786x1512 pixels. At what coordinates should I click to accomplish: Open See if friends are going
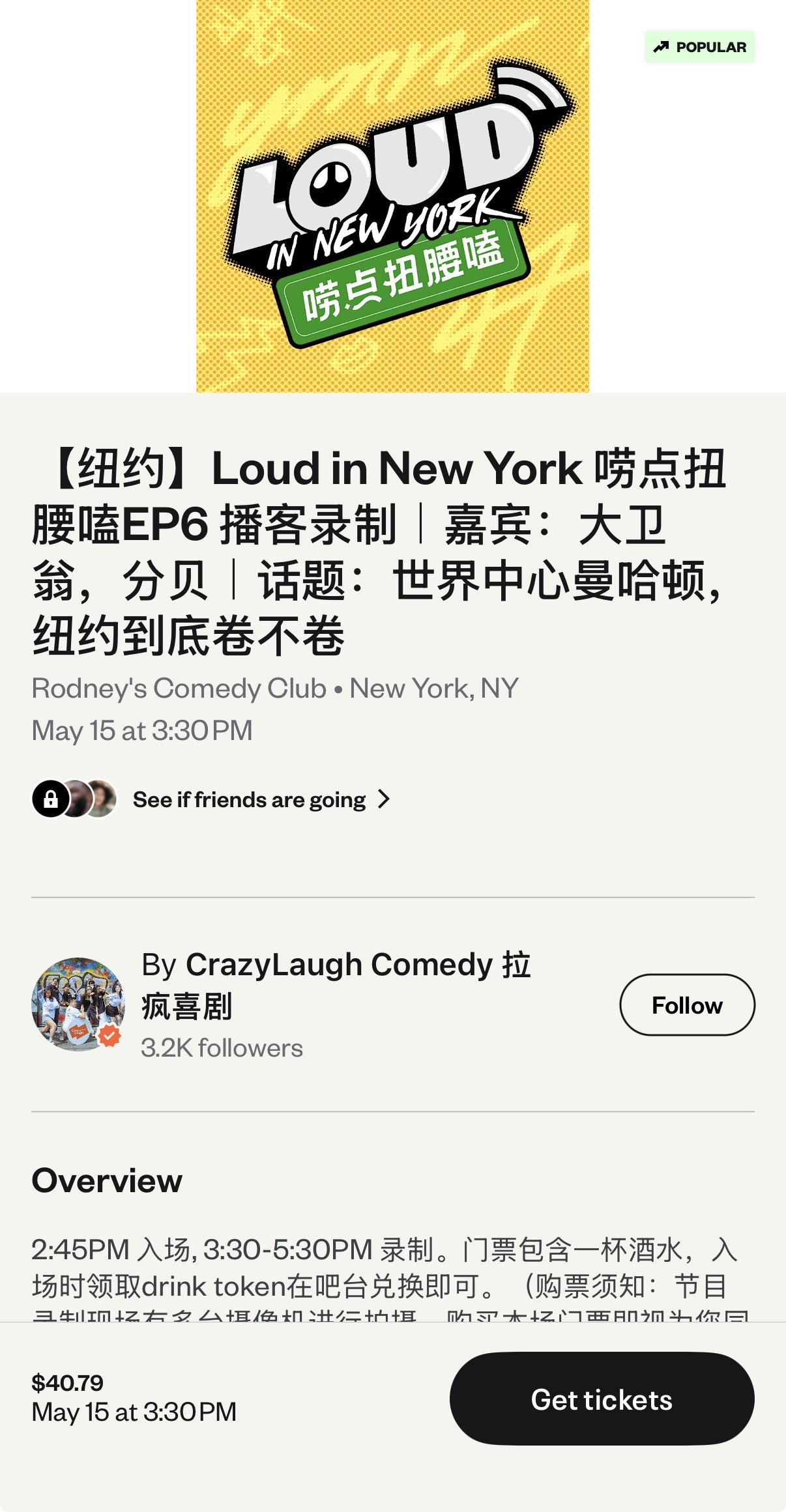(211, 799)
